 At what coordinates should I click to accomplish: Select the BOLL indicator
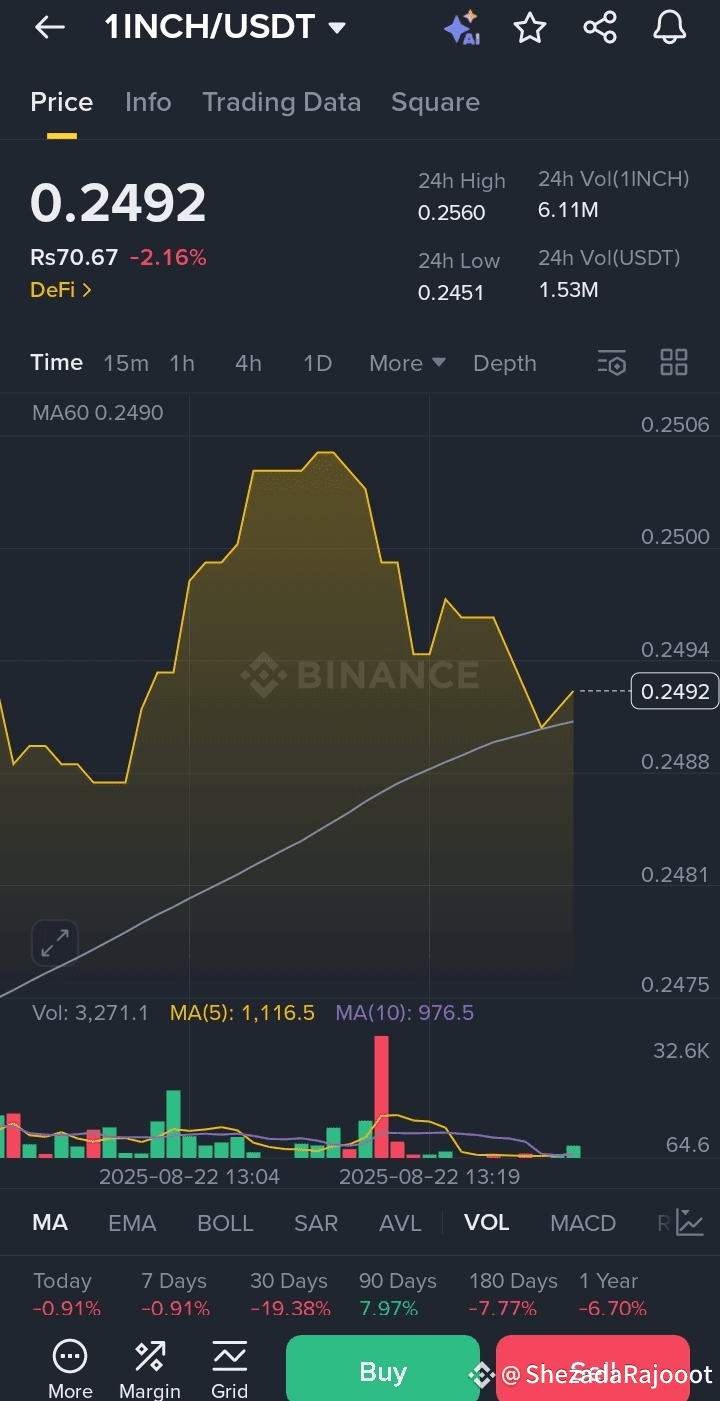(225, 1223)
